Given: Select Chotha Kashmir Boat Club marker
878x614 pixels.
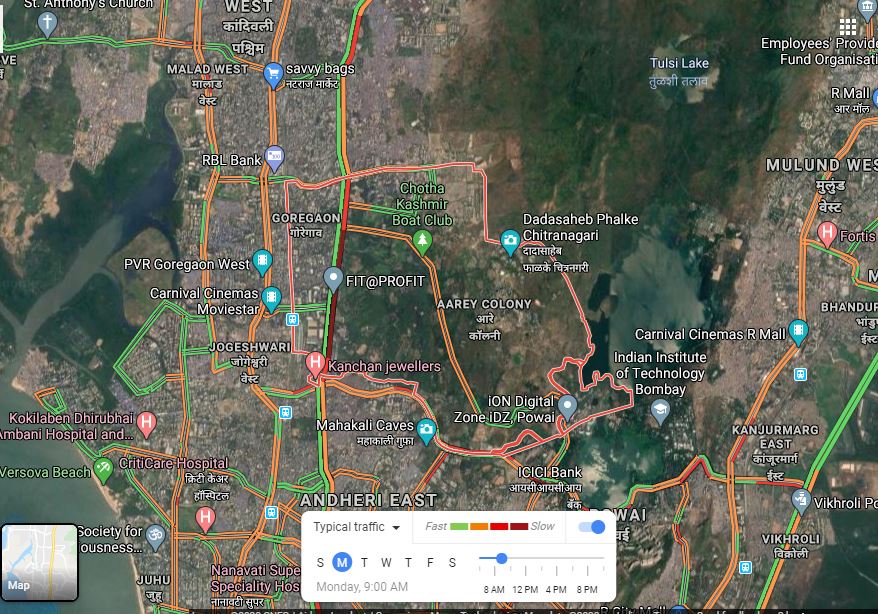Looking at the screenshot, I should 423,241.
